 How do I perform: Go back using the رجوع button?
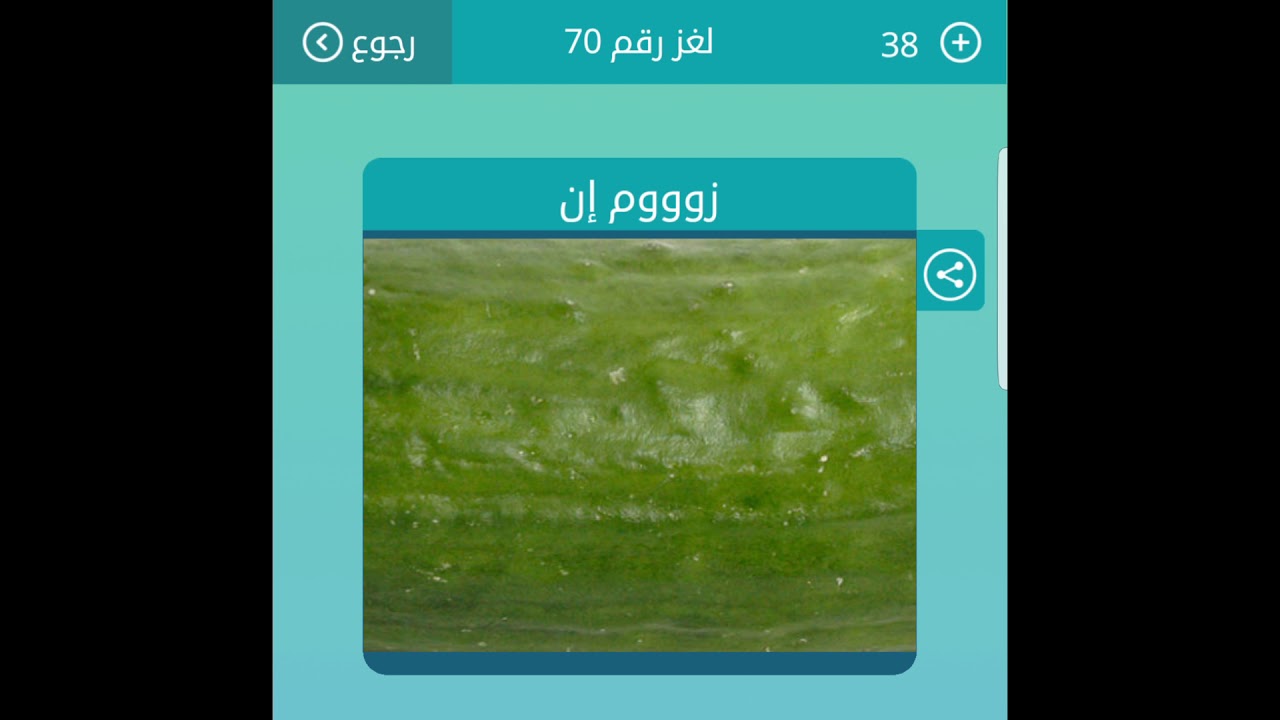point(361,43)
